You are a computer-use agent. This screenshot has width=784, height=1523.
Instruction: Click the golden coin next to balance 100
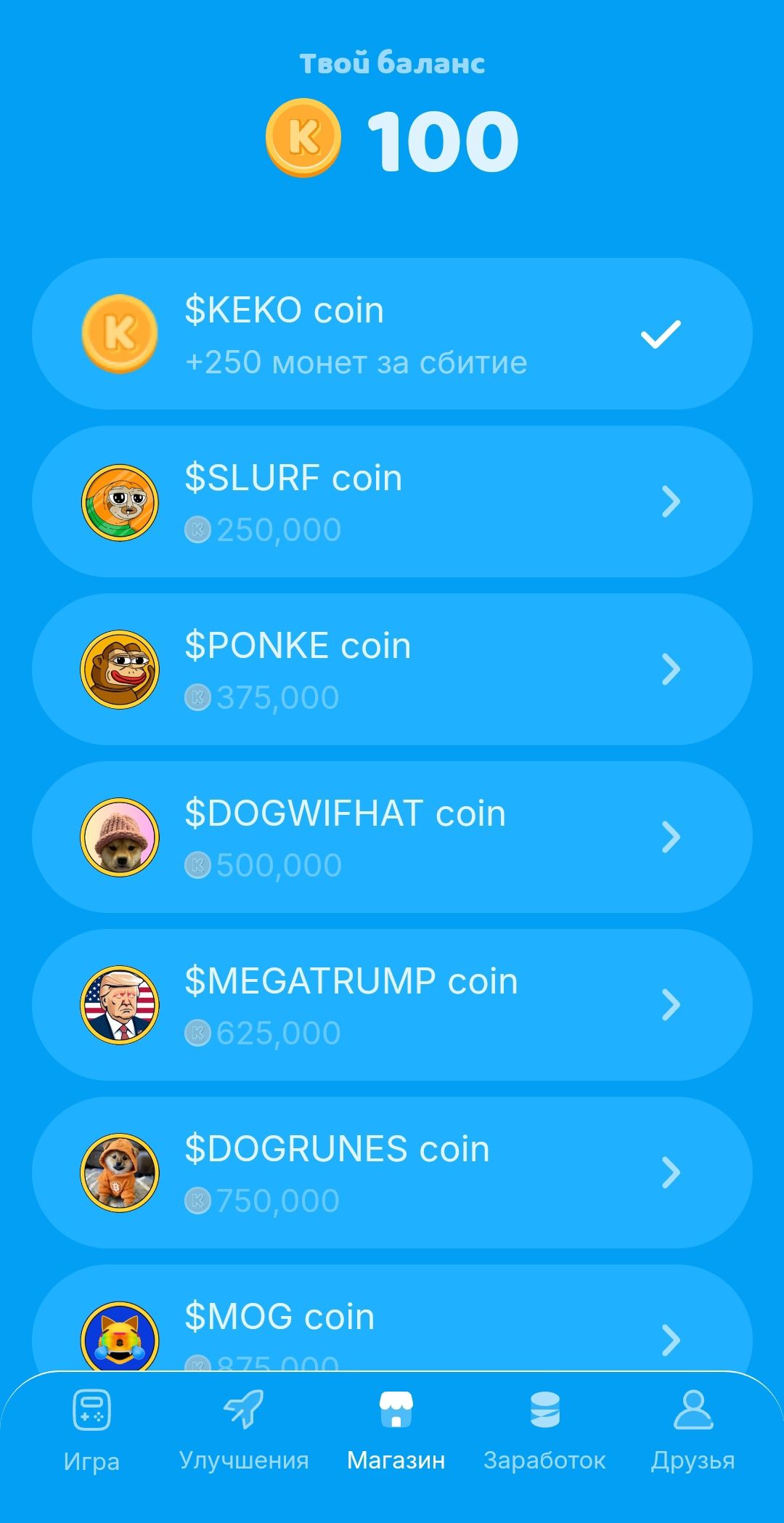(x=305, y=138)
